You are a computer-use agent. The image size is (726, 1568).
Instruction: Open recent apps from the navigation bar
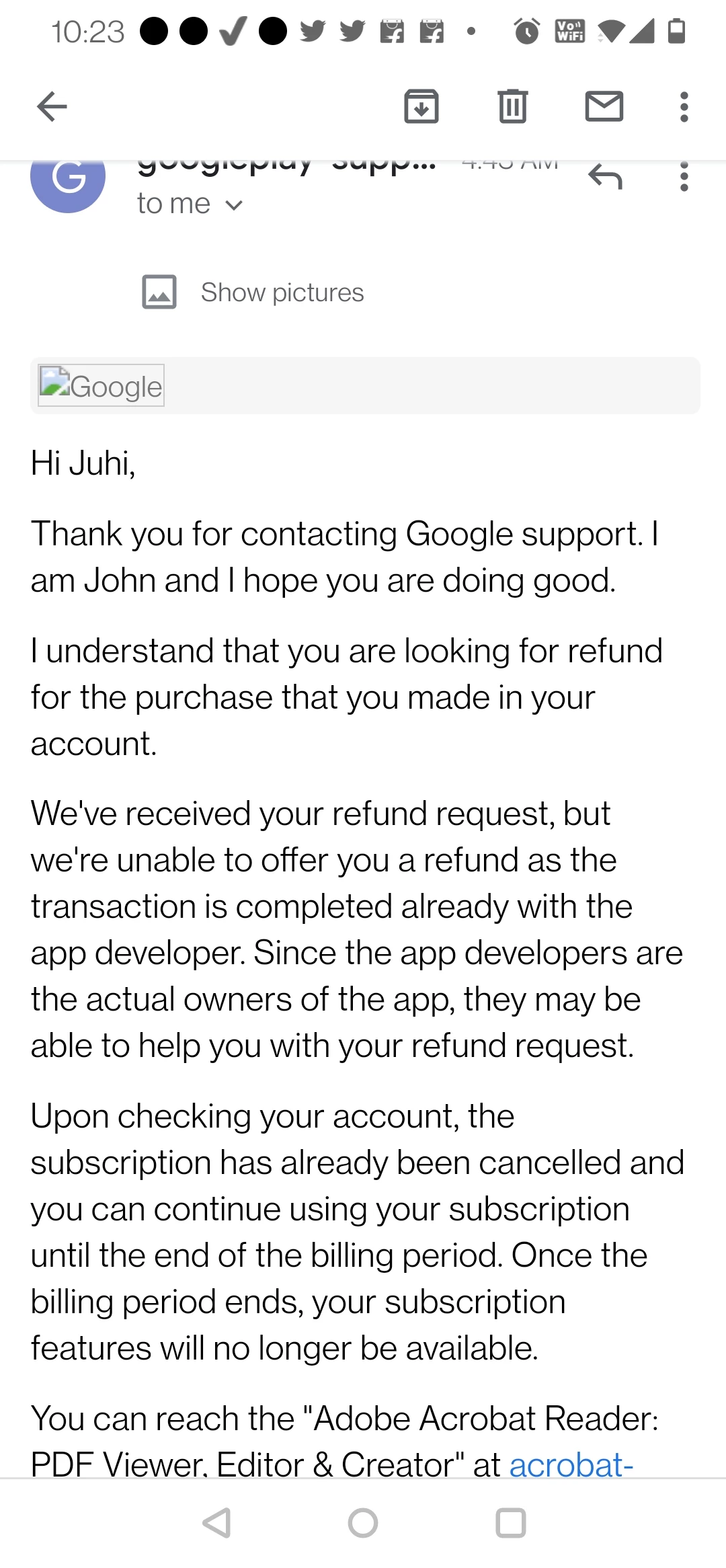click(510, 1523)
